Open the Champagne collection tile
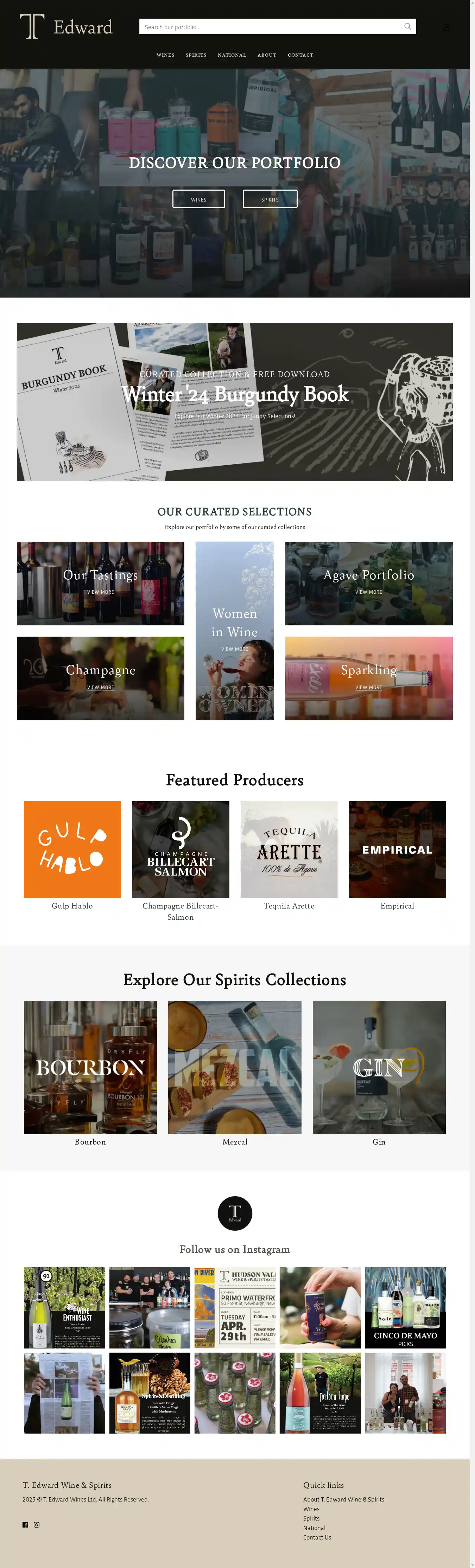This screenshot has width=475, height=1568. tap(101, 678)
